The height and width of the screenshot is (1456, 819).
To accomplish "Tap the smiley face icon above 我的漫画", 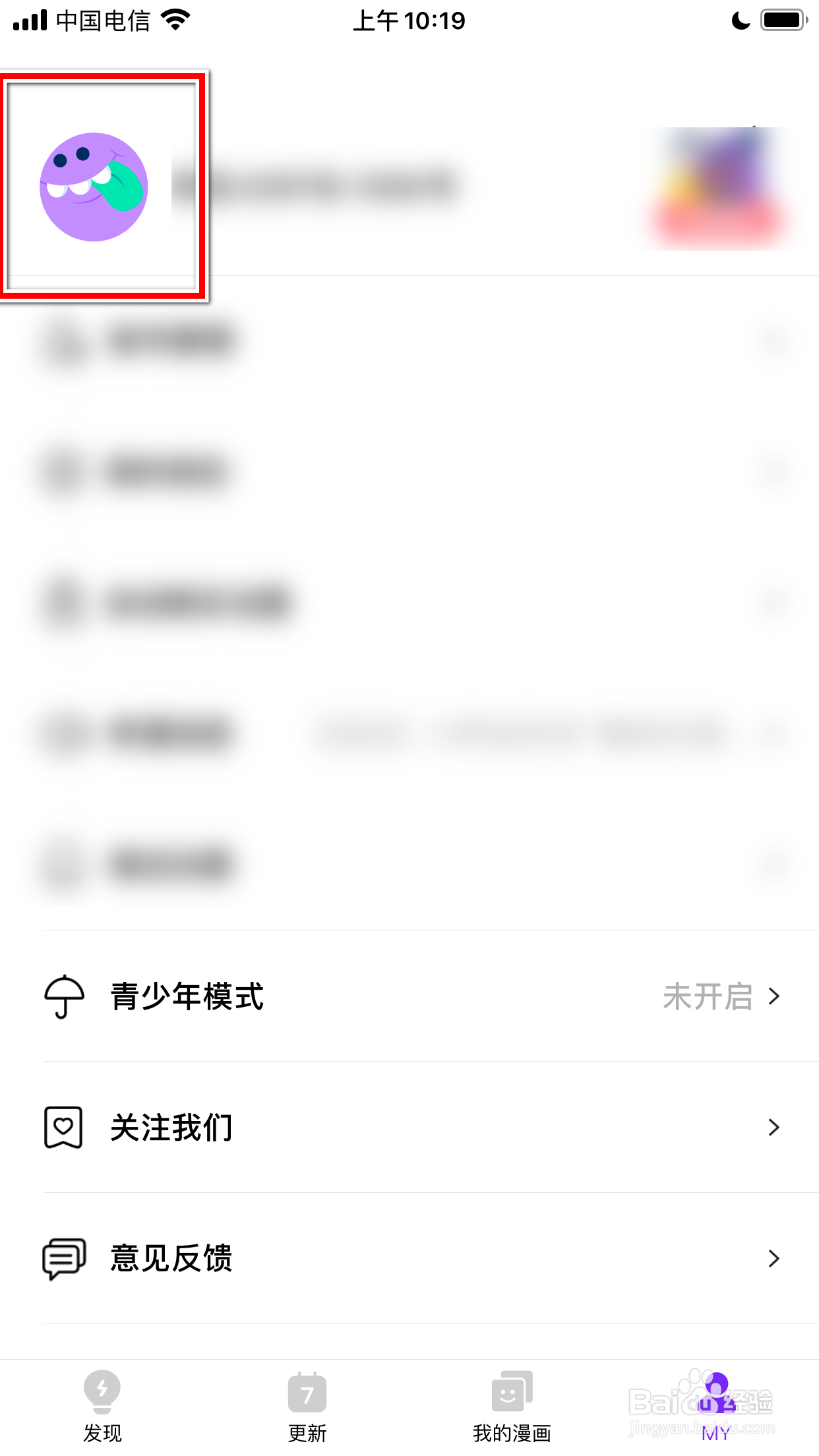I will (x=511, y=1394).
